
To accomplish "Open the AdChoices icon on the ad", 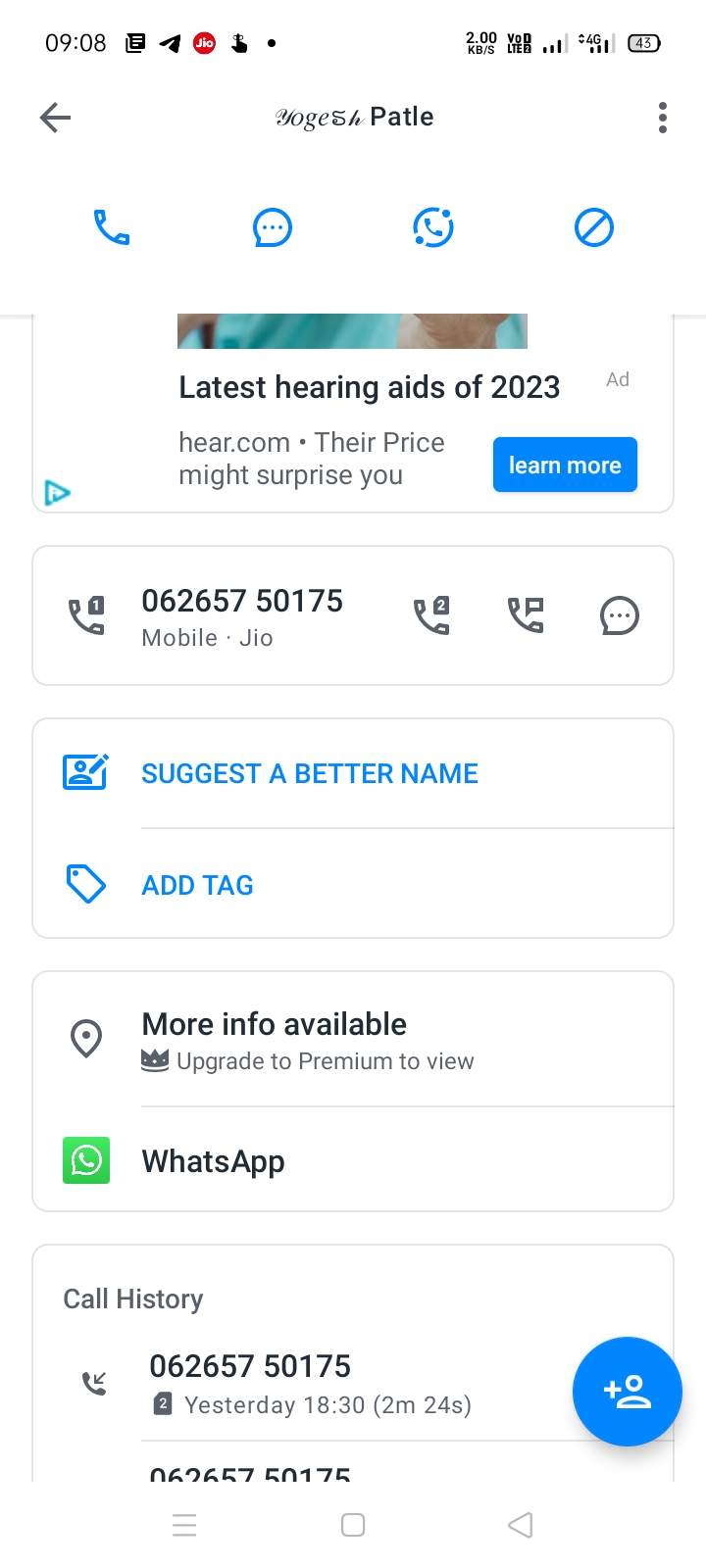I will pos(57,492).
